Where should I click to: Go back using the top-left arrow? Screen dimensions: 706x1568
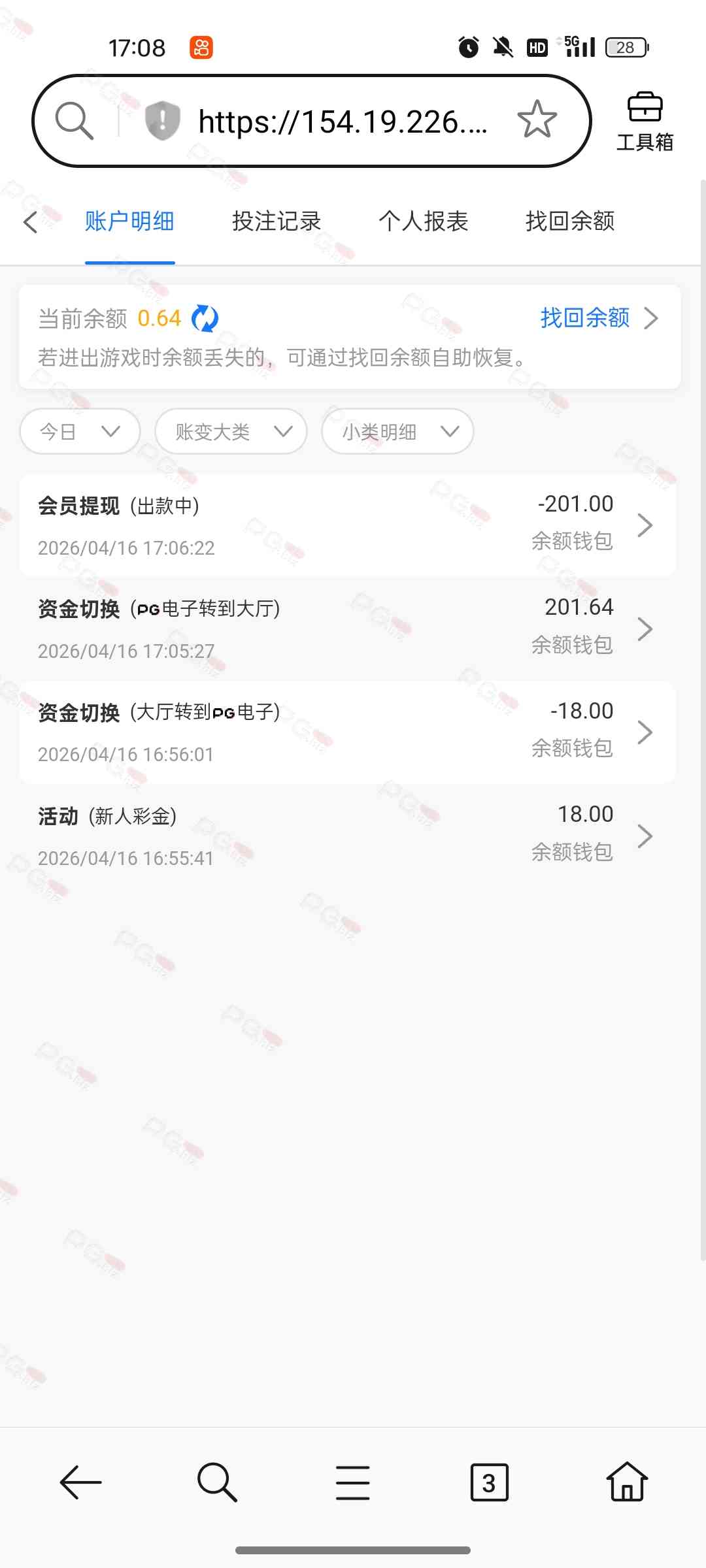[30, 222]
